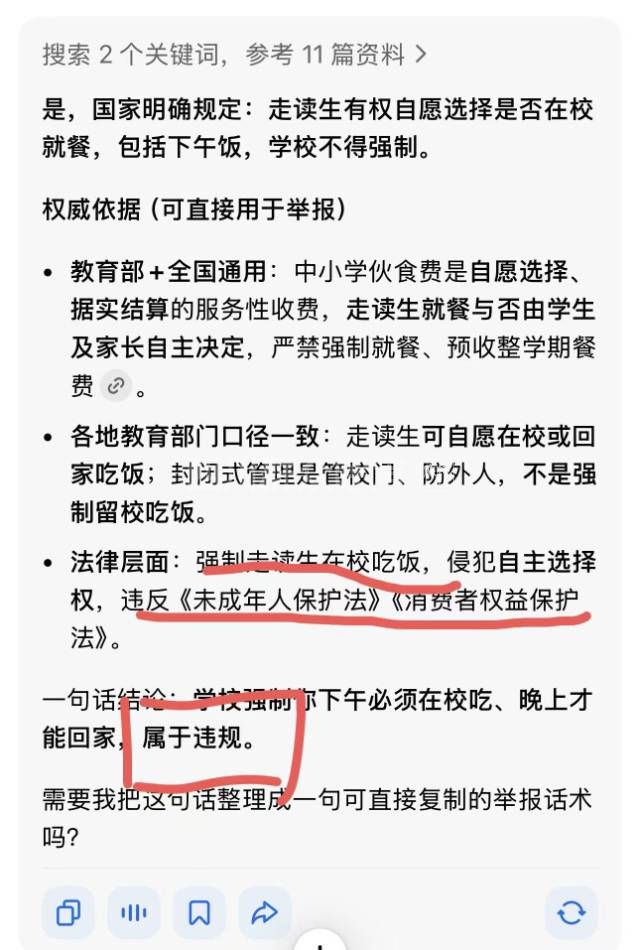This screenshot has width=640, height=950.
Task: Regenerate the answer
Action: pos(571,912)
